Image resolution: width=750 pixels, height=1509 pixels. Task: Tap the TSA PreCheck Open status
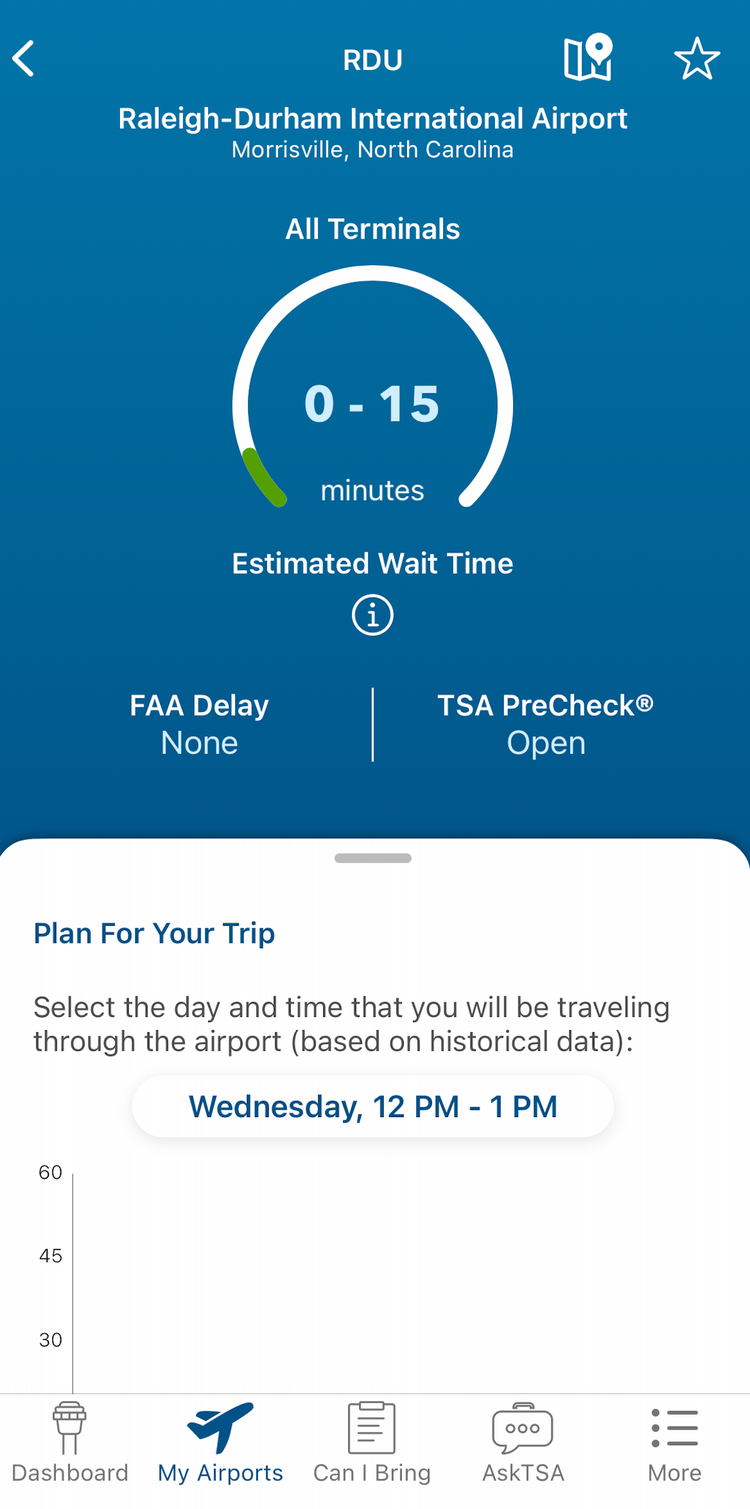tap(546, 724)
